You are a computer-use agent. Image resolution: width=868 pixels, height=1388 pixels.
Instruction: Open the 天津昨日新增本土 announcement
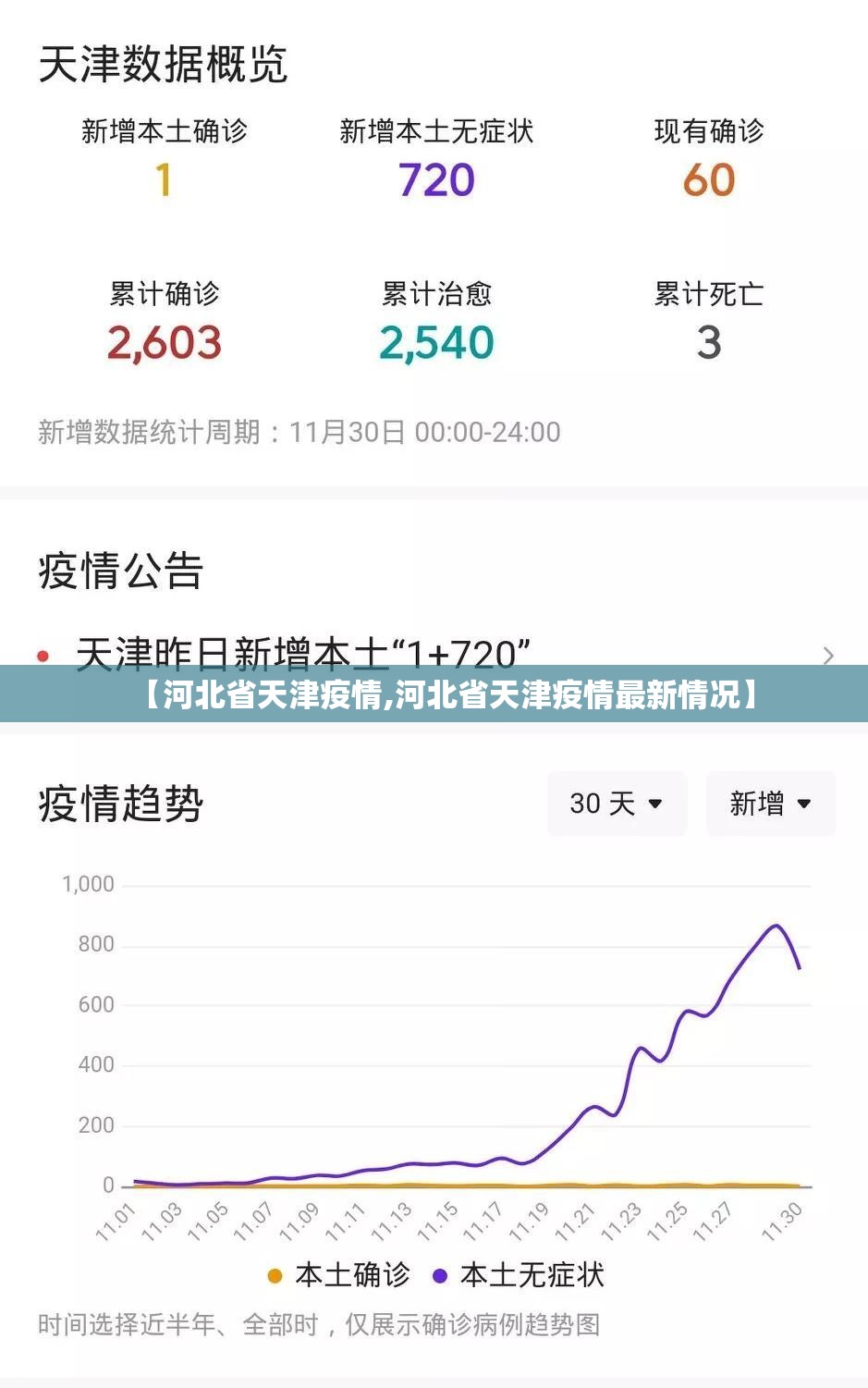[x=303, y=653]
